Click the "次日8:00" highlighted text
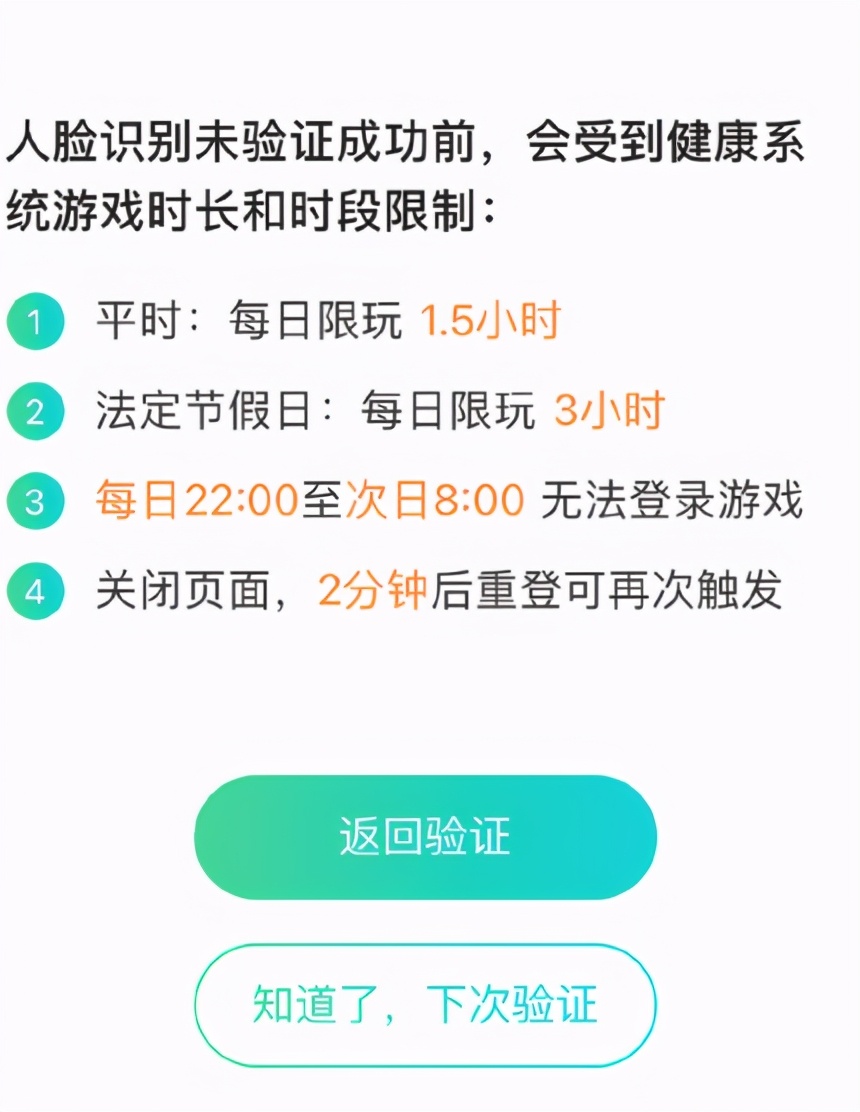860x1112 pixels. (438, 496)
